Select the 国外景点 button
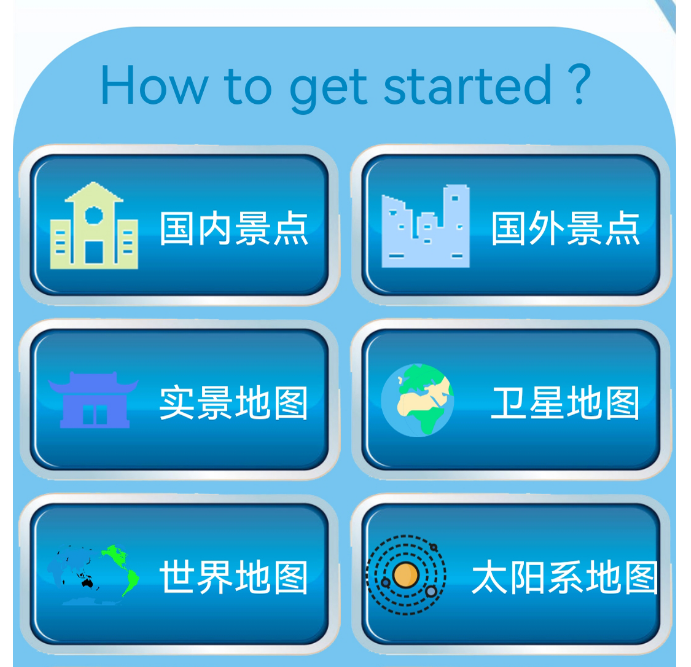The height and width of the screenshot is (667, 691). click(x=511, y=226)
